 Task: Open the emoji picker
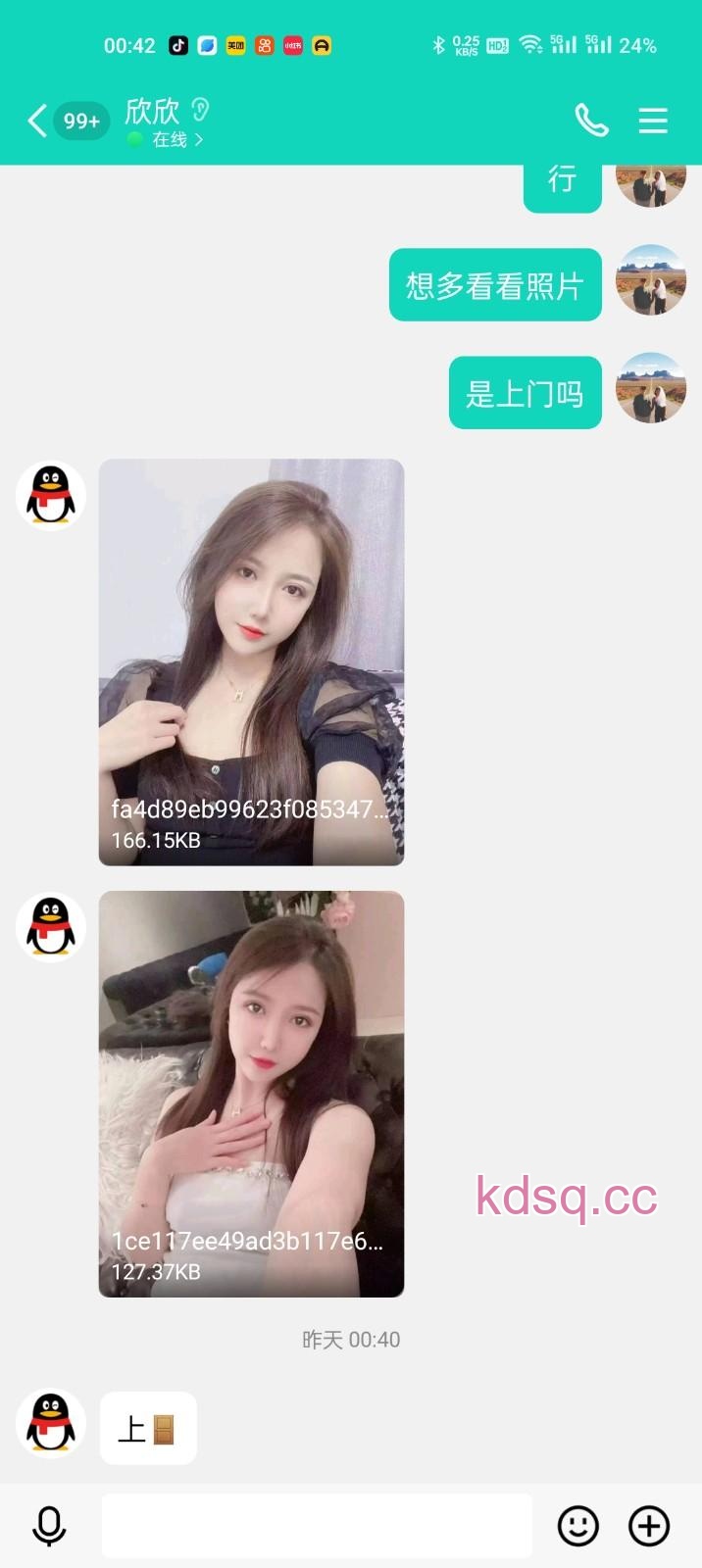click(578, 1526)
